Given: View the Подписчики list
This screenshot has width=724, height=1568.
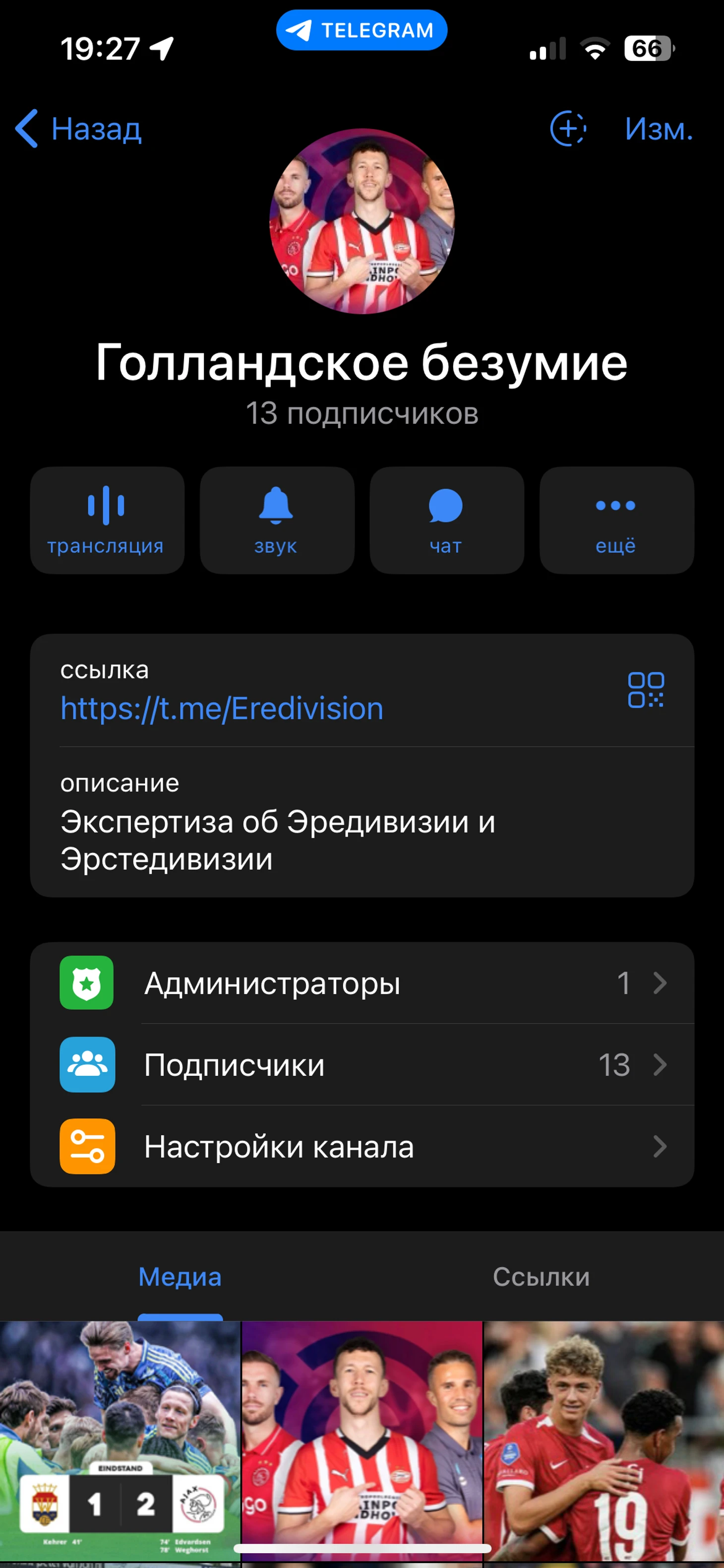Looking at the screenshot, I should pos(362,1065).
